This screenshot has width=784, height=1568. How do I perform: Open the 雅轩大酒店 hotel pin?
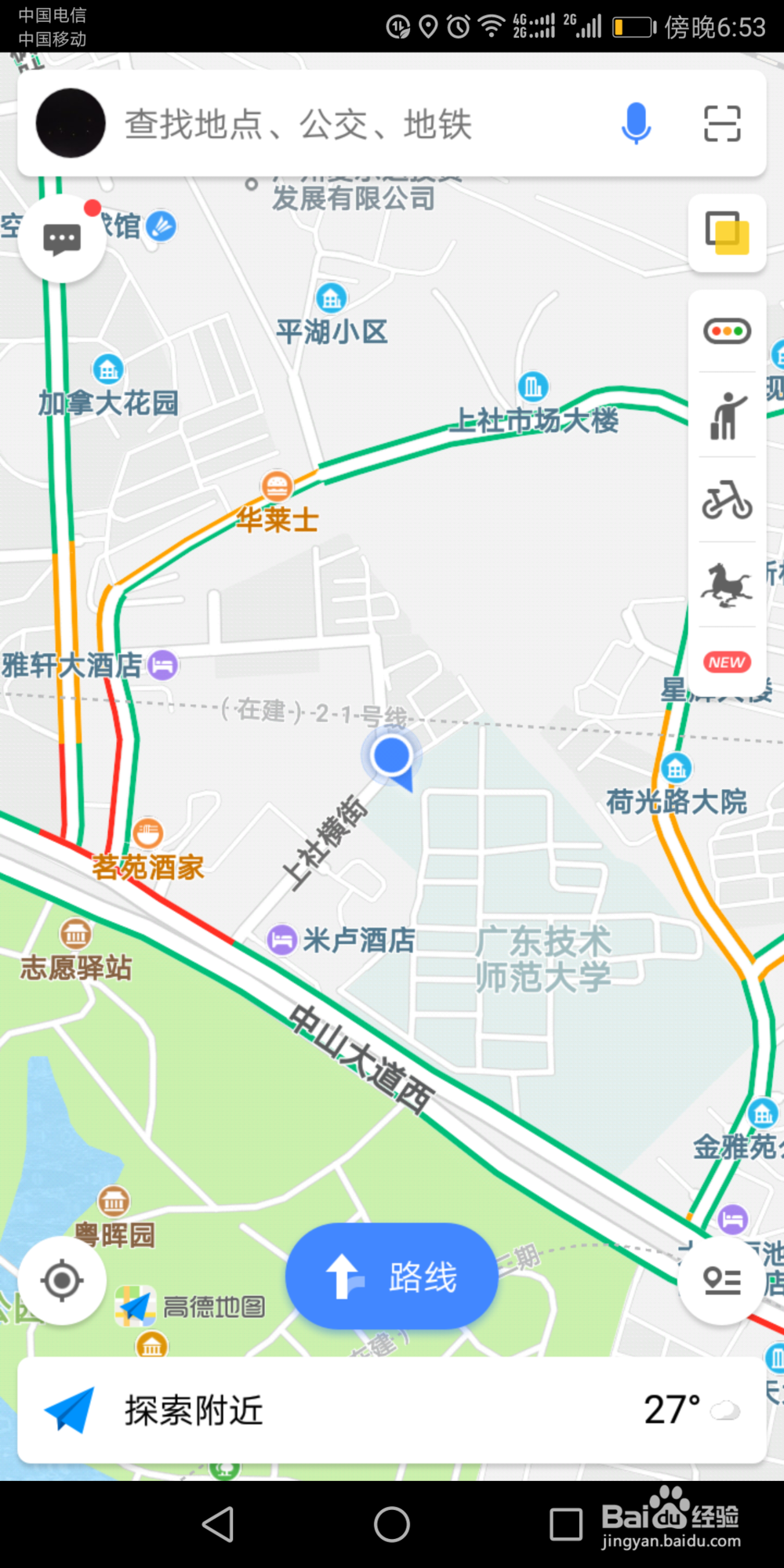pos(162,664)
